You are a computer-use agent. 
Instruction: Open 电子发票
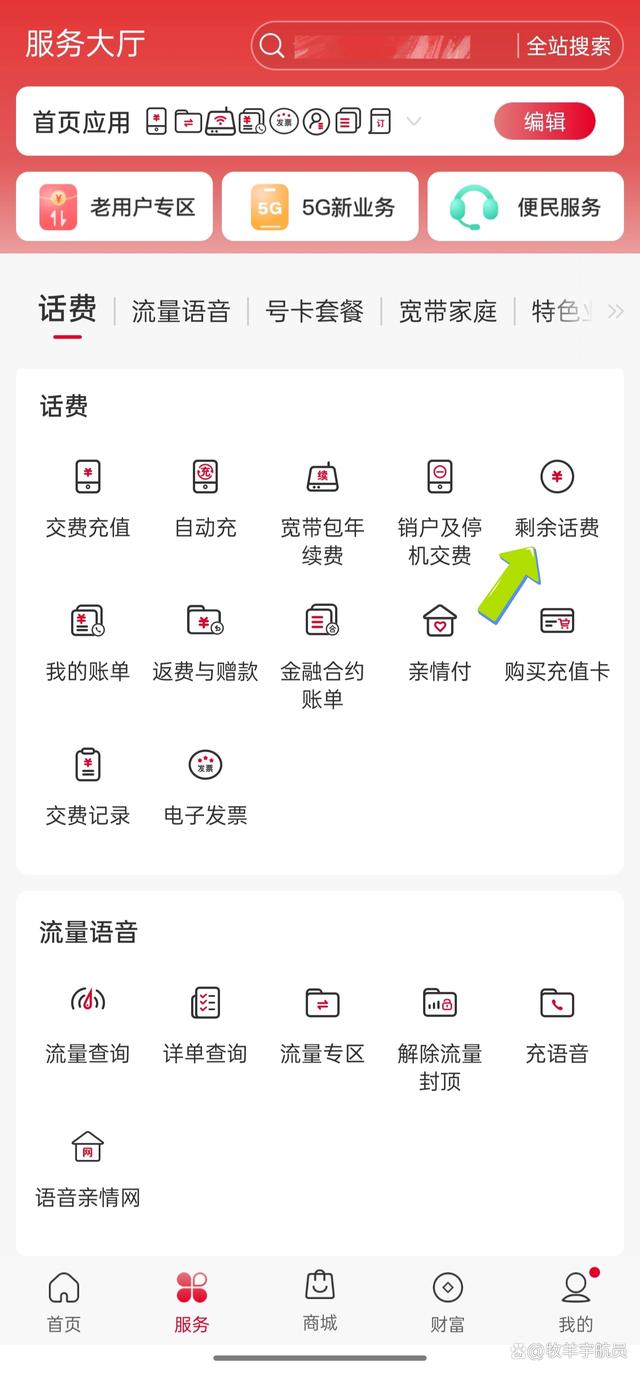point(205,787)
